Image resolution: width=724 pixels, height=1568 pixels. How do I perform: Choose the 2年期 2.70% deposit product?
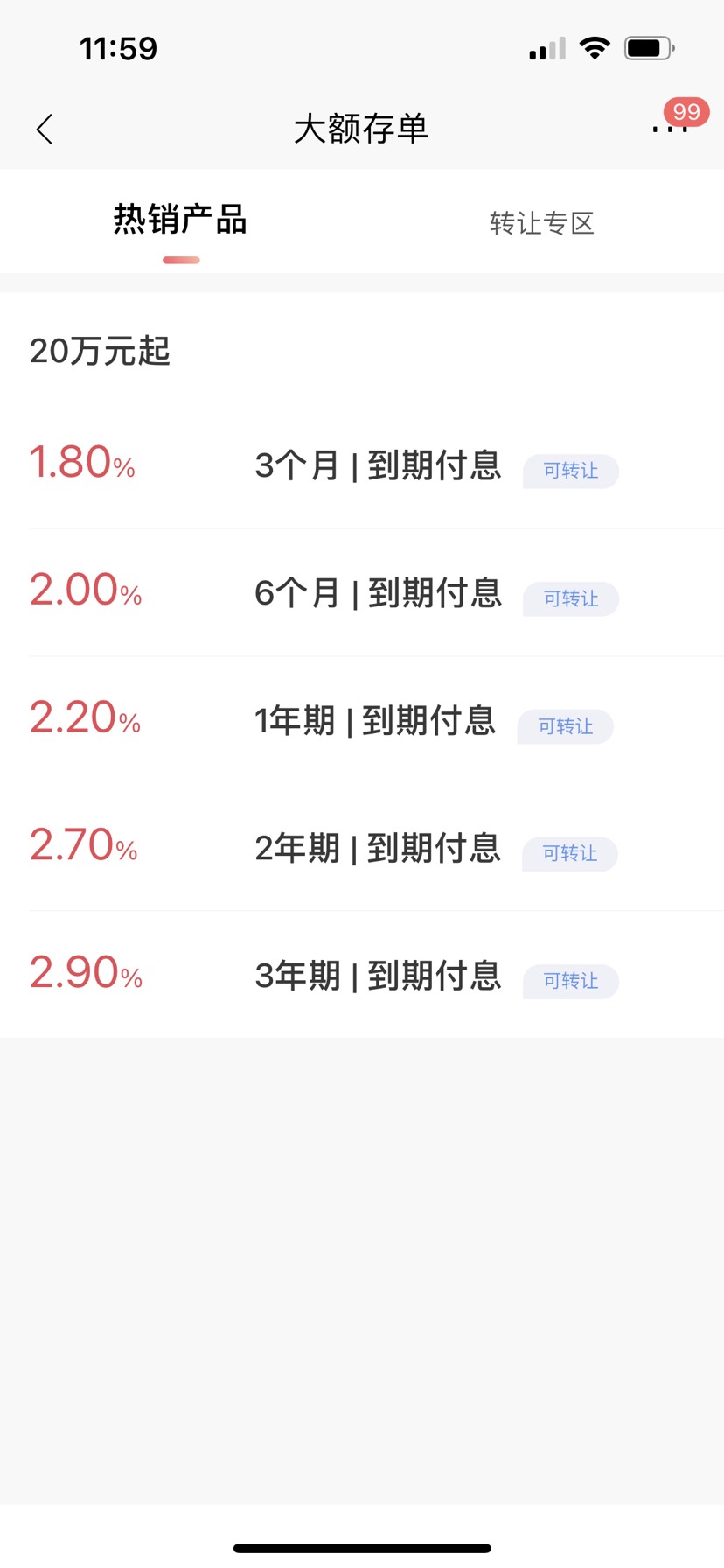(362, 848)
